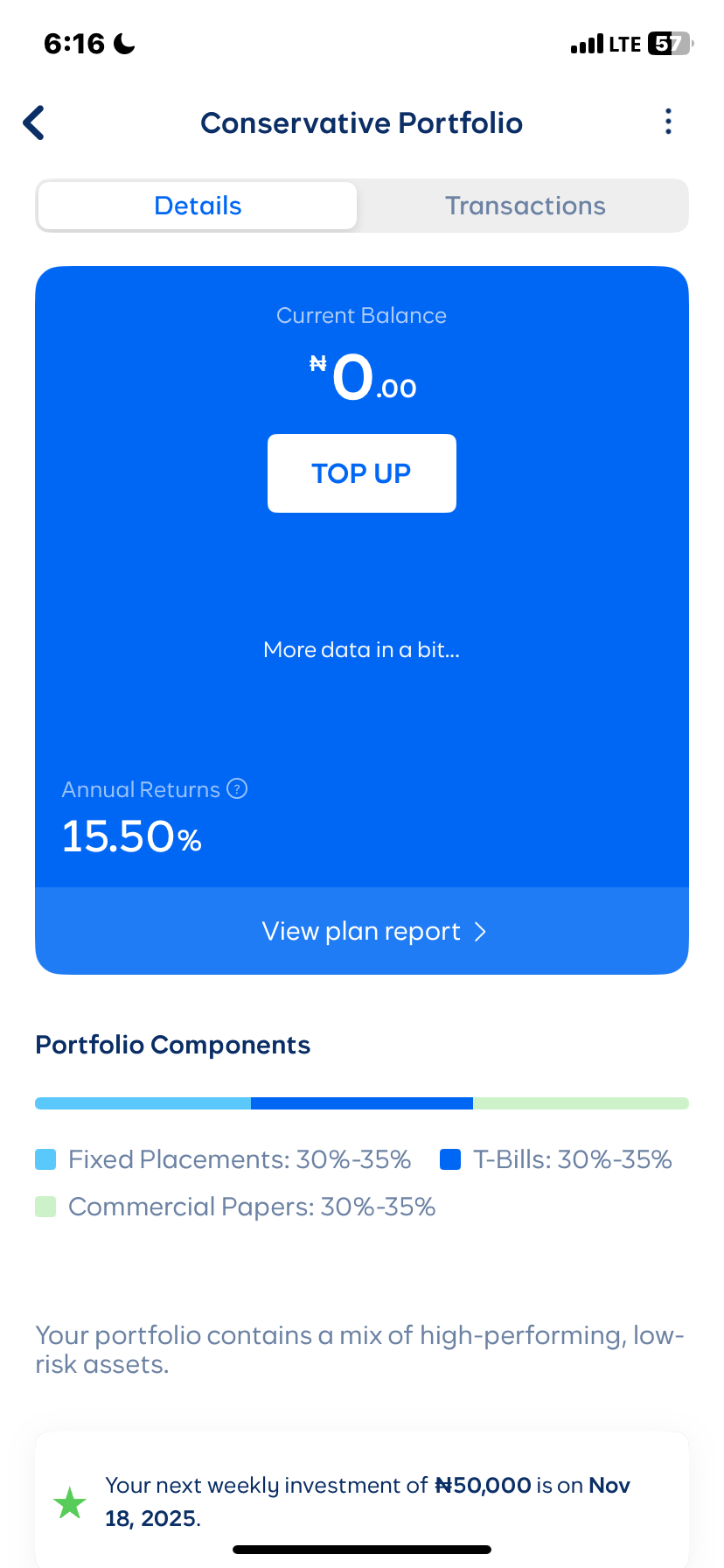The image size is (724, 1568).
Task: Open View plan report
Action: point(361,930)
